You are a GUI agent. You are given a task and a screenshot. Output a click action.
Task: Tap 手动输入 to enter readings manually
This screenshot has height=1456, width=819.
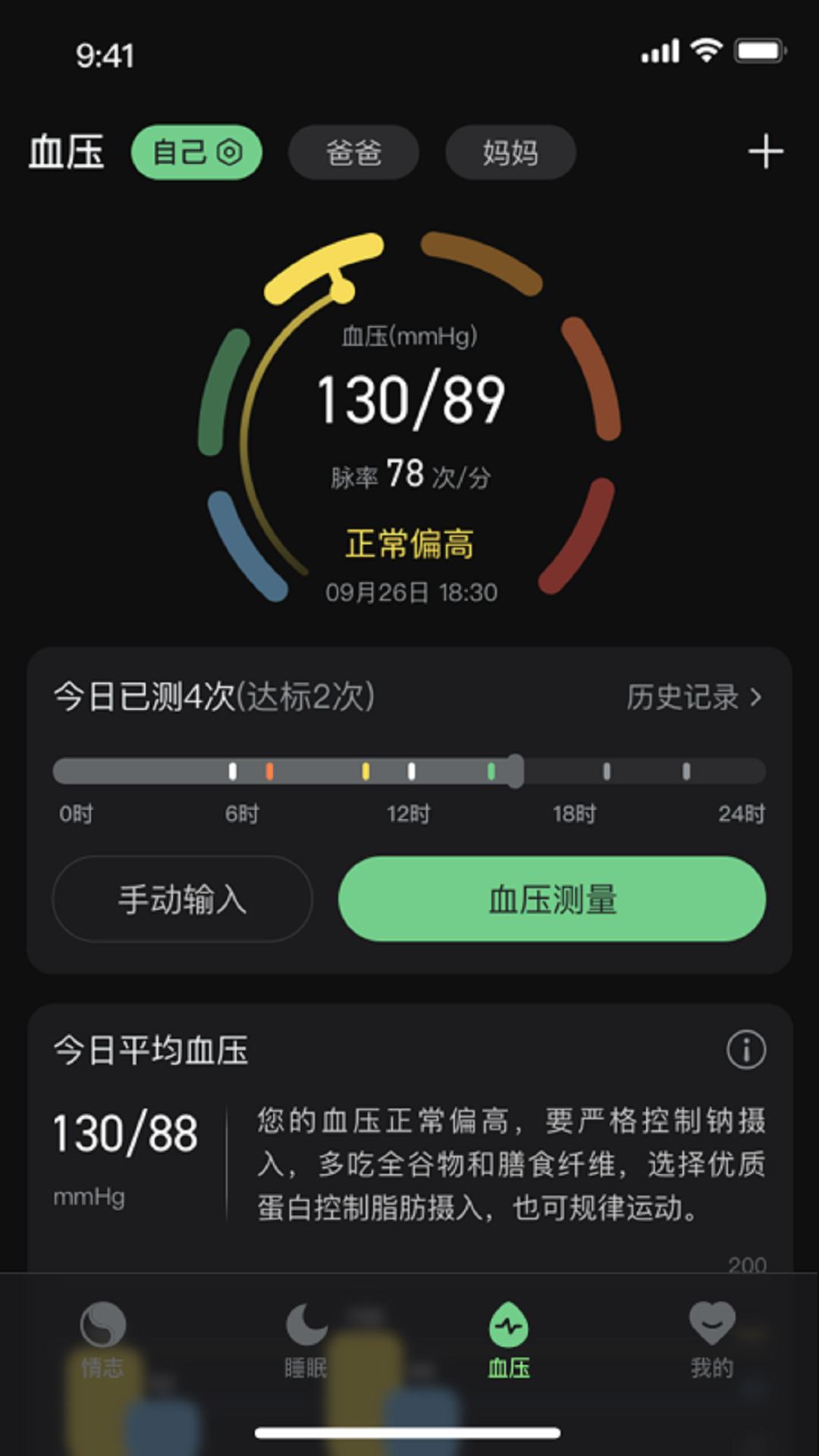click(x=182, y=898)
